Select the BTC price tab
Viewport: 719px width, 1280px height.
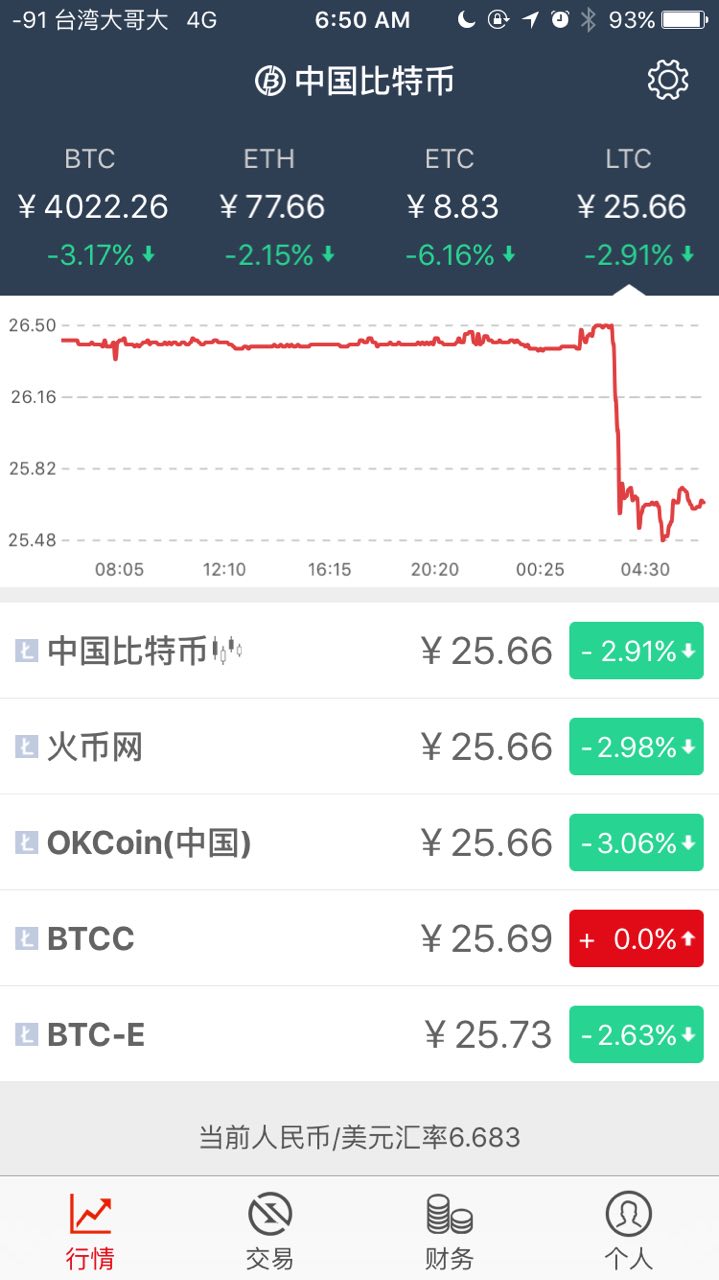90,207
